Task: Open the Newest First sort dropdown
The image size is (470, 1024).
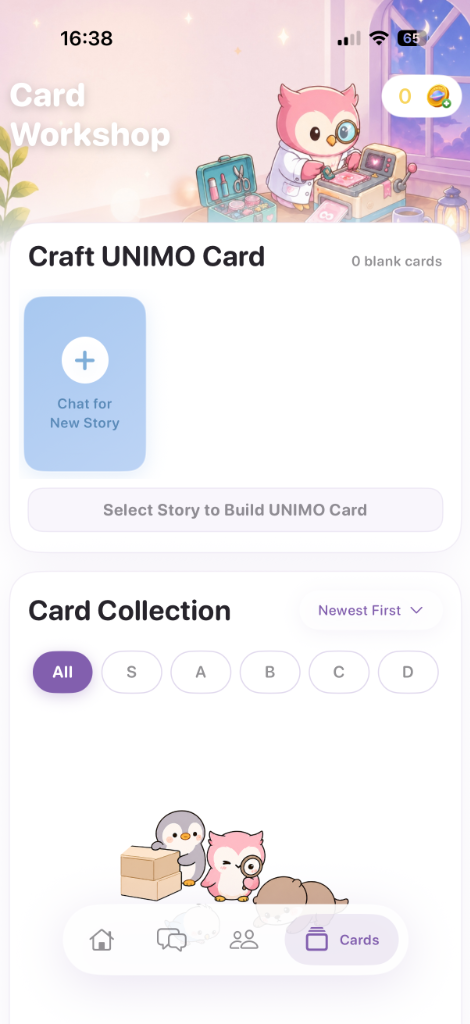Action: [371, 611]
